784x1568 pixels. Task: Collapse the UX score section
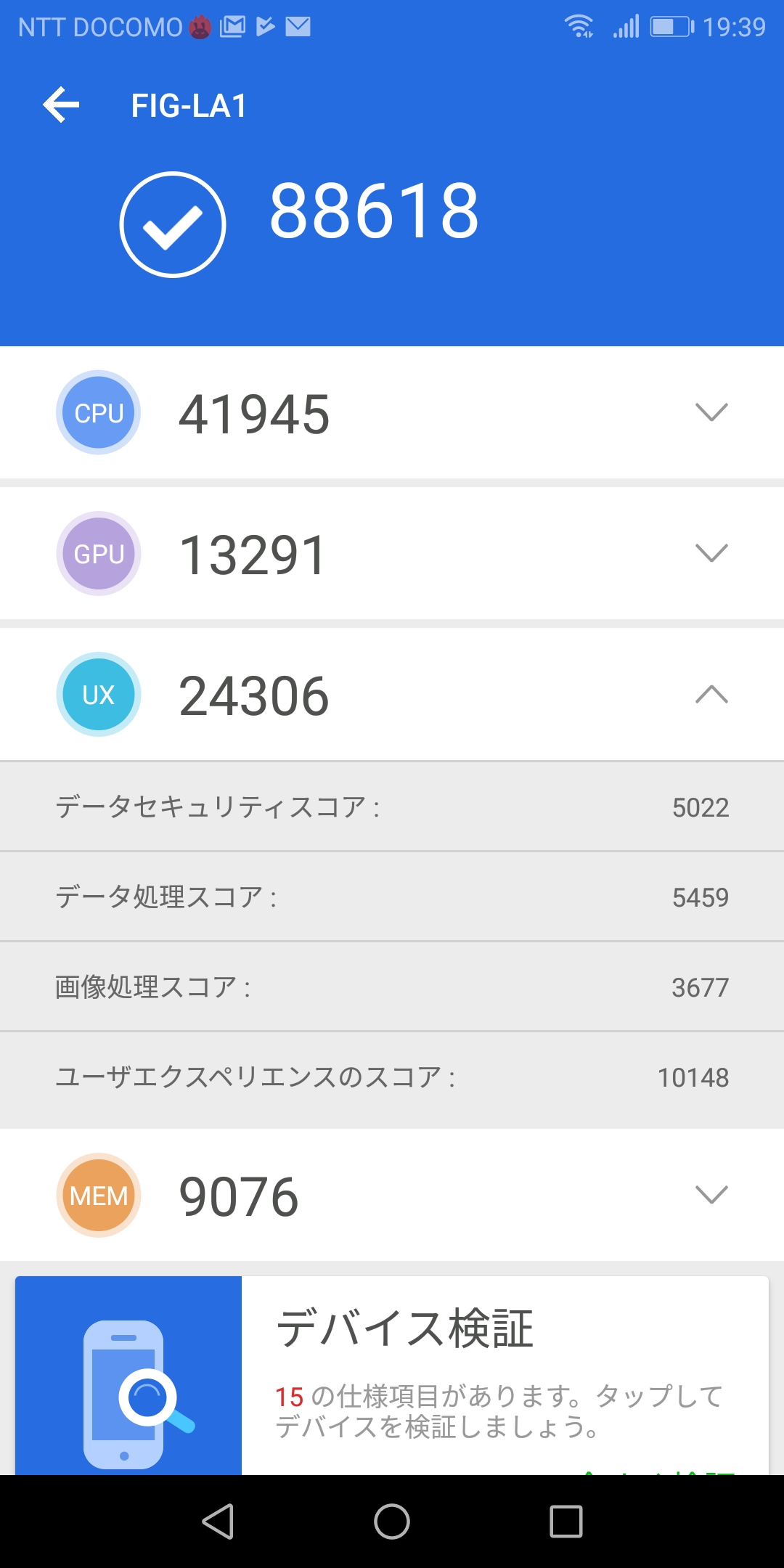tap(711, 695)
